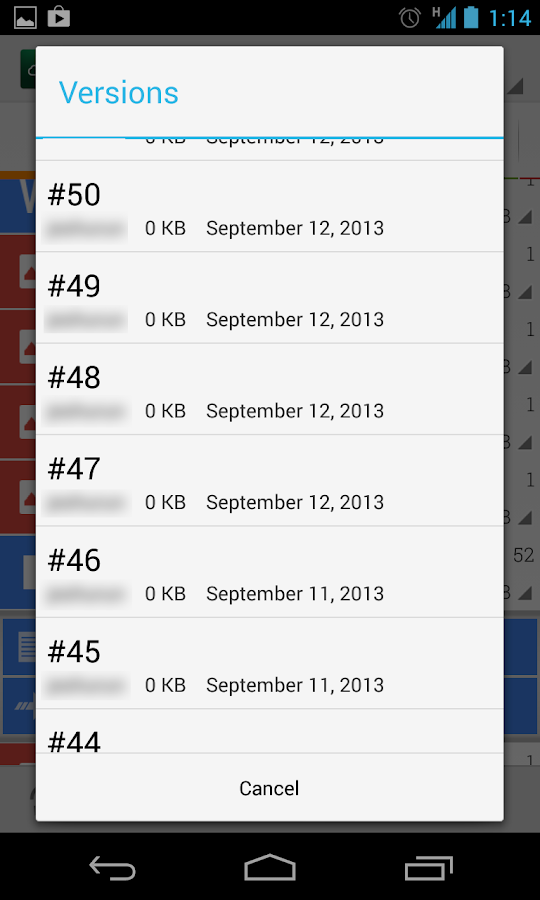Open version #47
The image size is (540, 900).
(x=270, y=480)
